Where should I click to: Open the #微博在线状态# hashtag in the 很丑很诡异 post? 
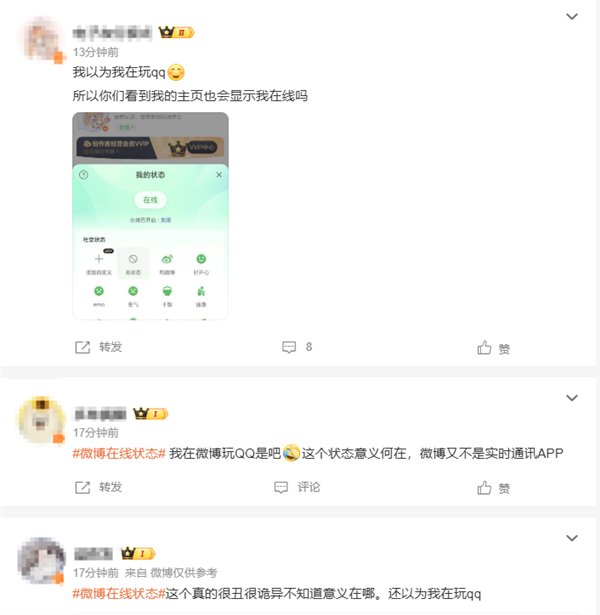118,593
